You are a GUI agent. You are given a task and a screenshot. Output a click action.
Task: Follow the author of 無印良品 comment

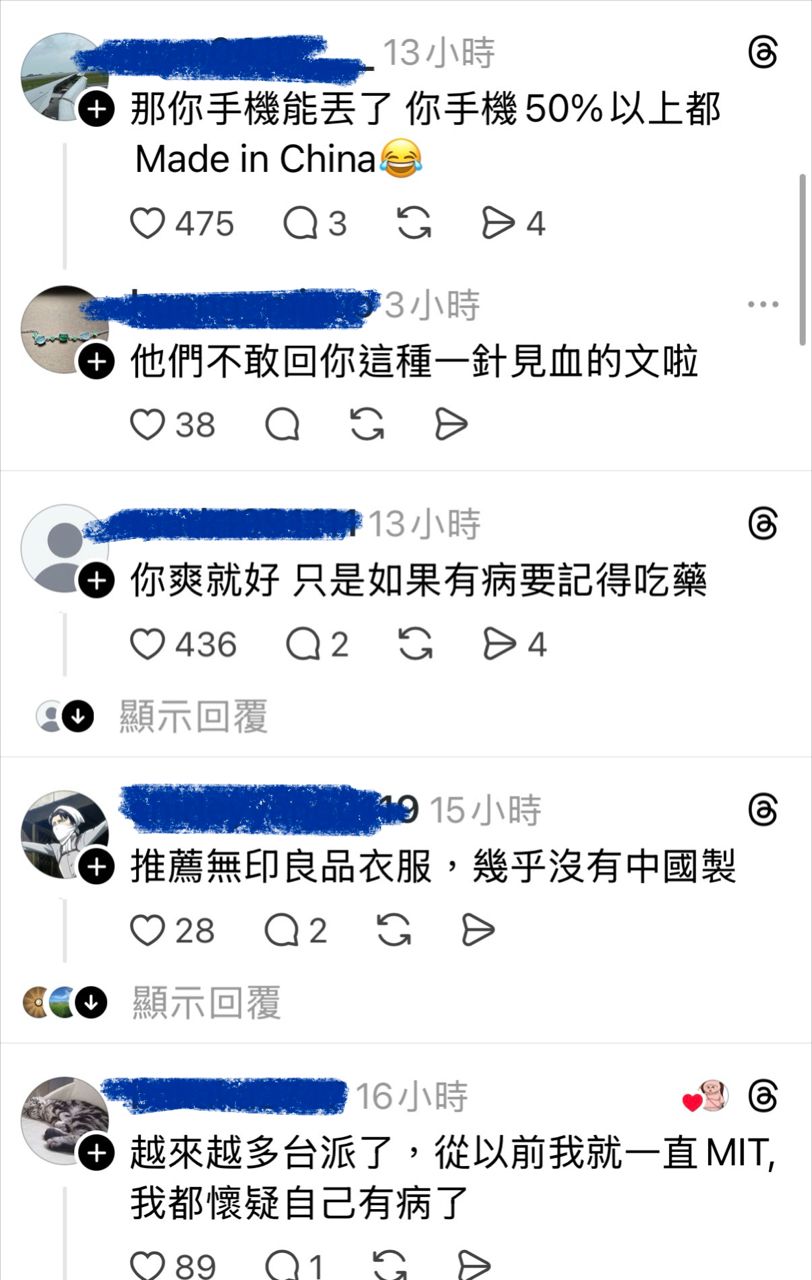[95, 867]
